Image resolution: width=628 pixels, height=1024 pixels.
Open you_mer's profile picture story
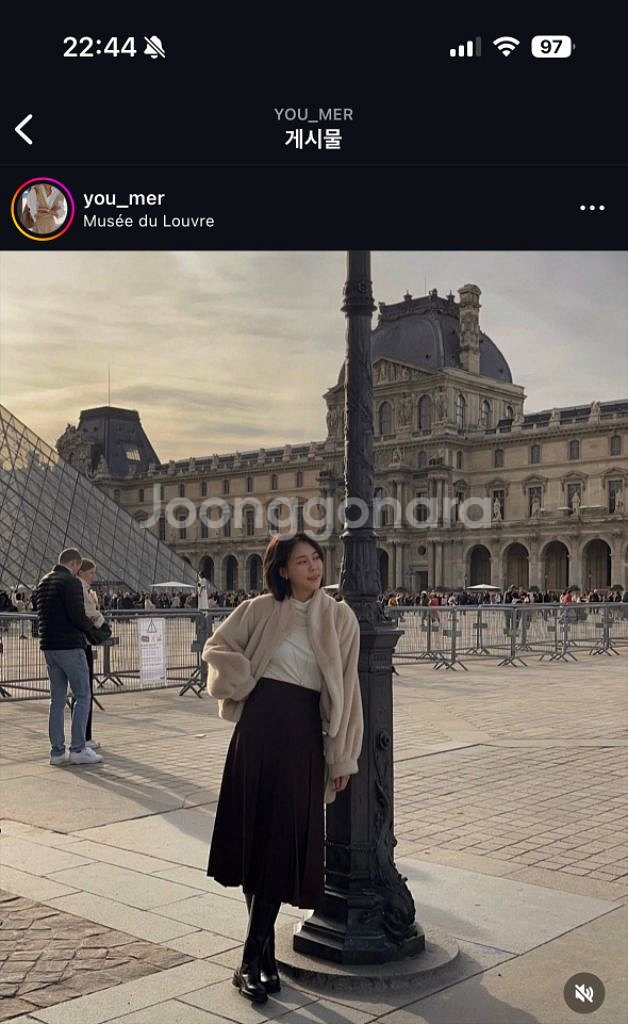click(42, 209)
